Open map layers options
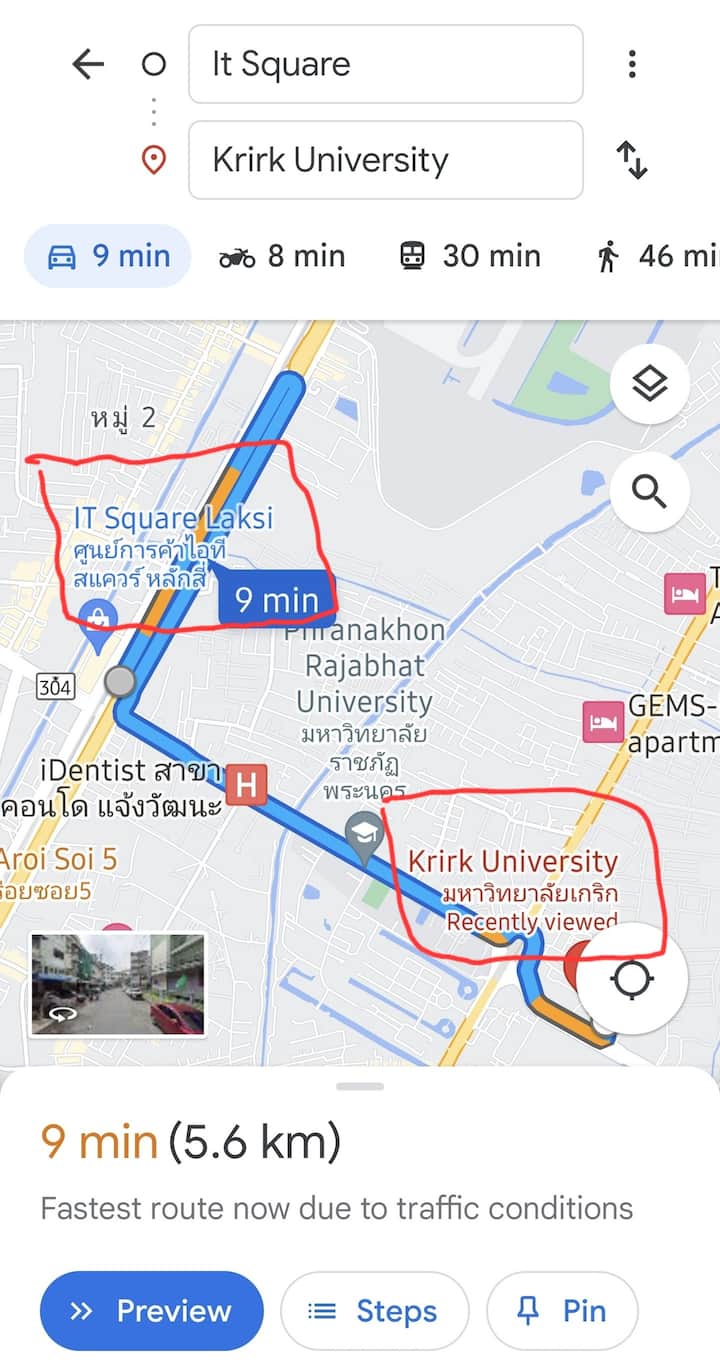The image size is (720, 1367). (649, 384)
